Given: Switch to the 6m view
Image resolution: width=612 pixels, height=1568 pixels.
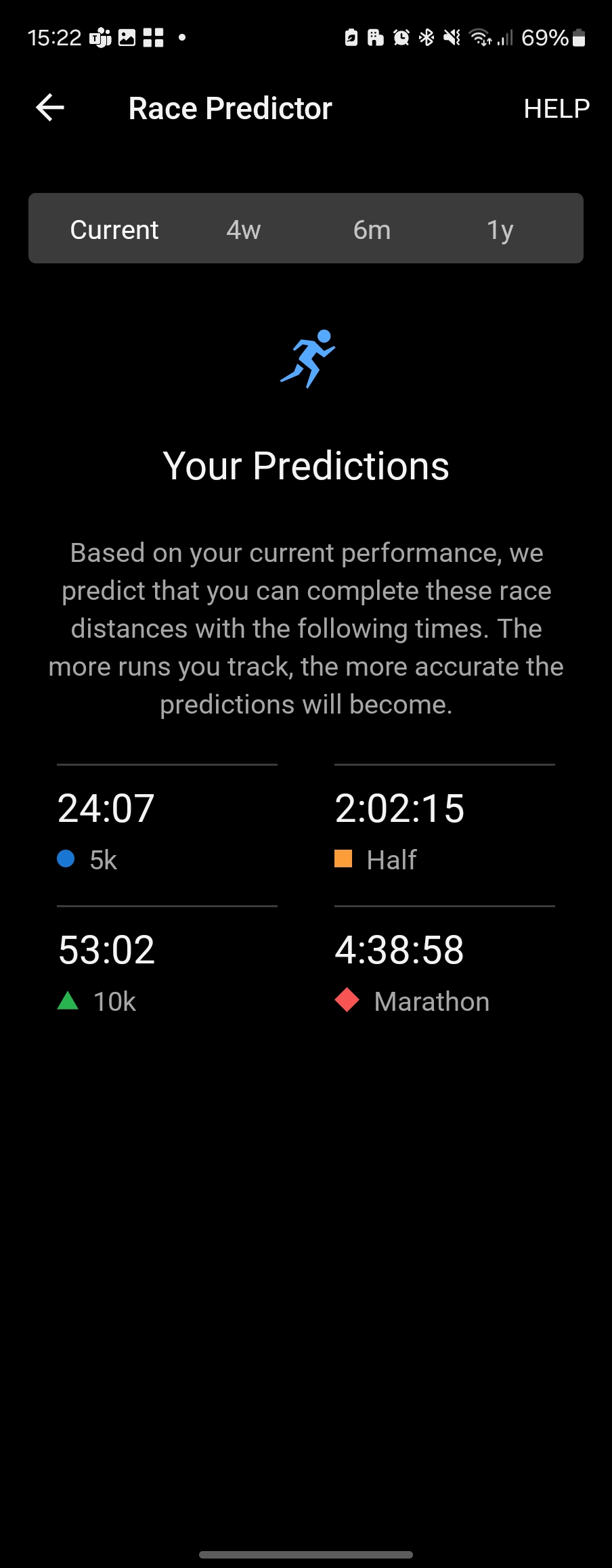Looking at the screenshot, I should pos(372,230).
